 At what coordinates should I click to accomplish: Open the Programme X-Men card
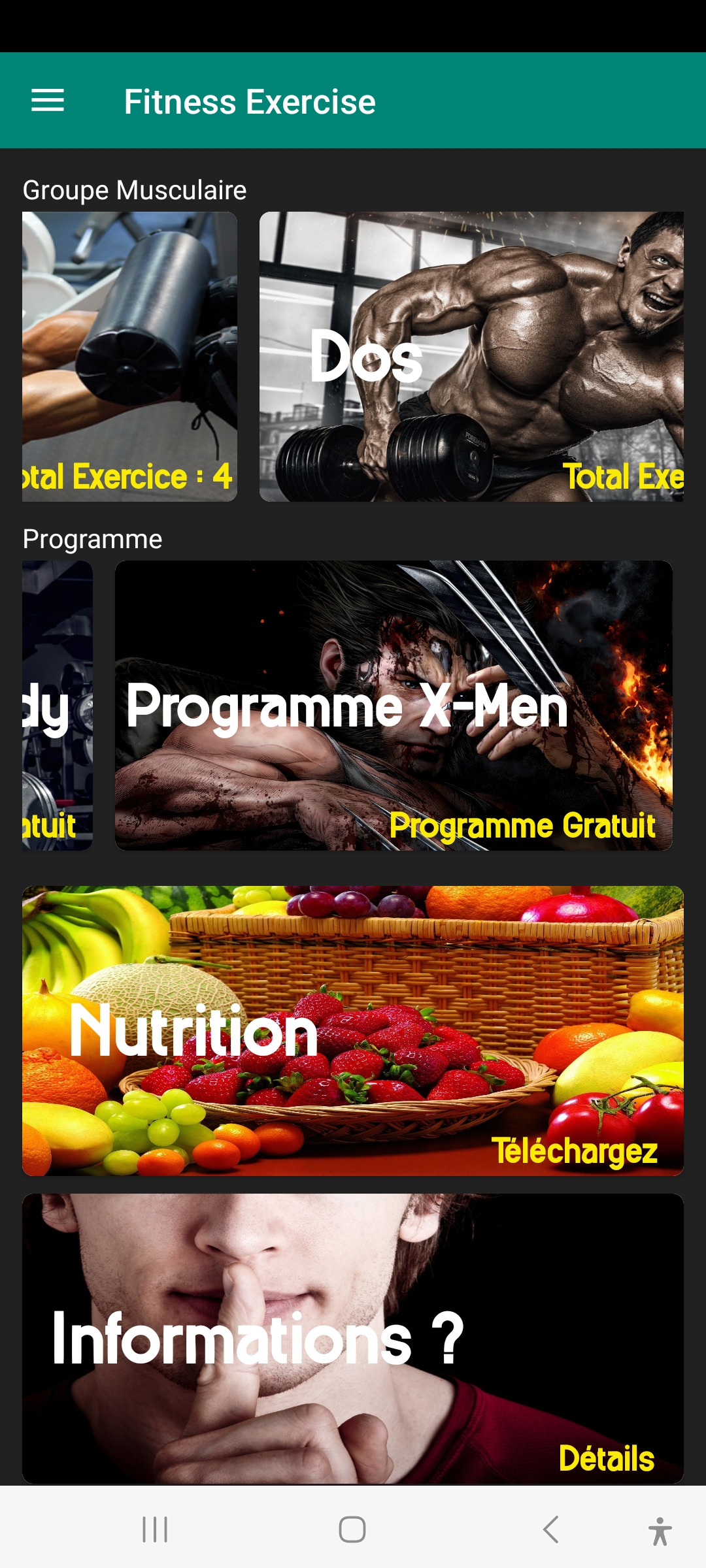coord(394,706)
